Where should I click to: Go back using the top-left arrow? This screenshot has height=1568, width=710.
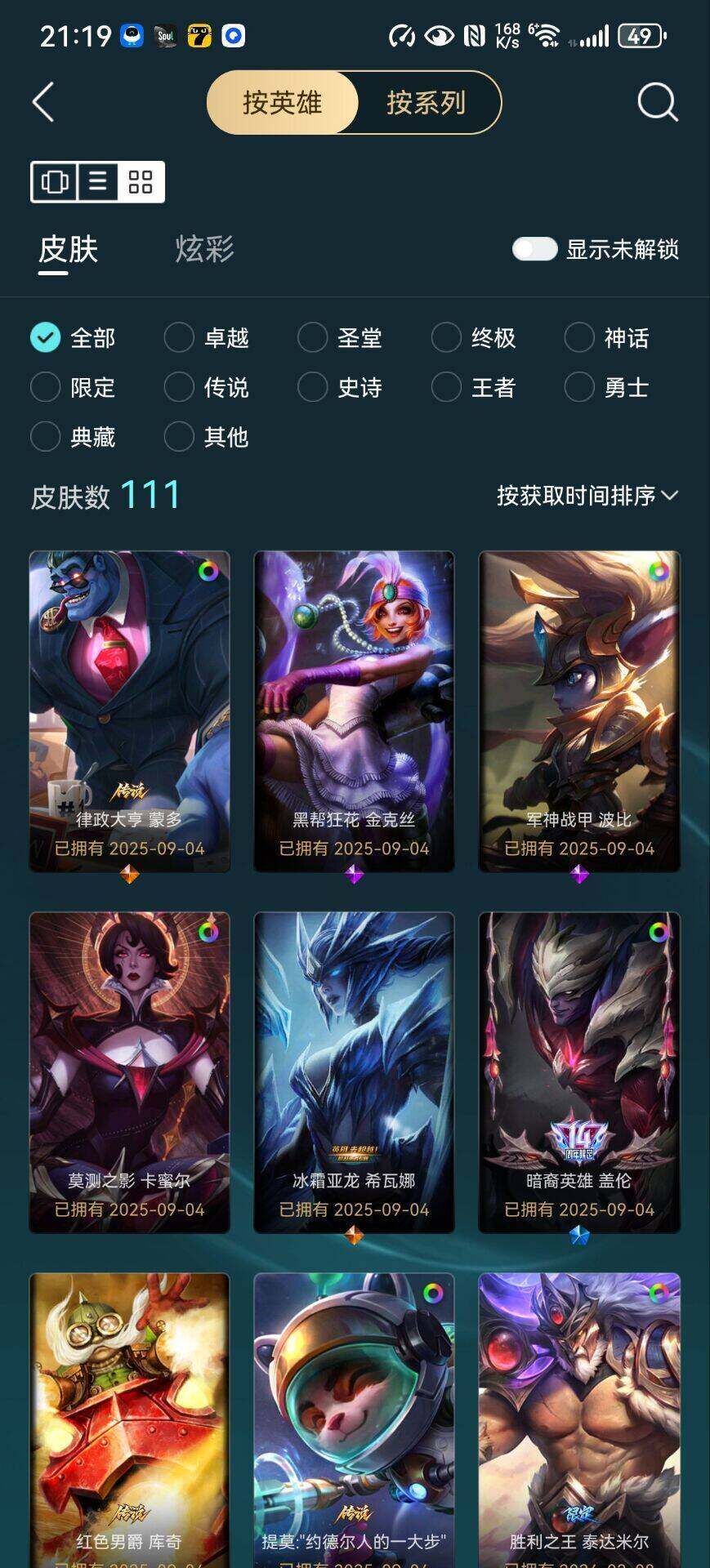[43, 103]
